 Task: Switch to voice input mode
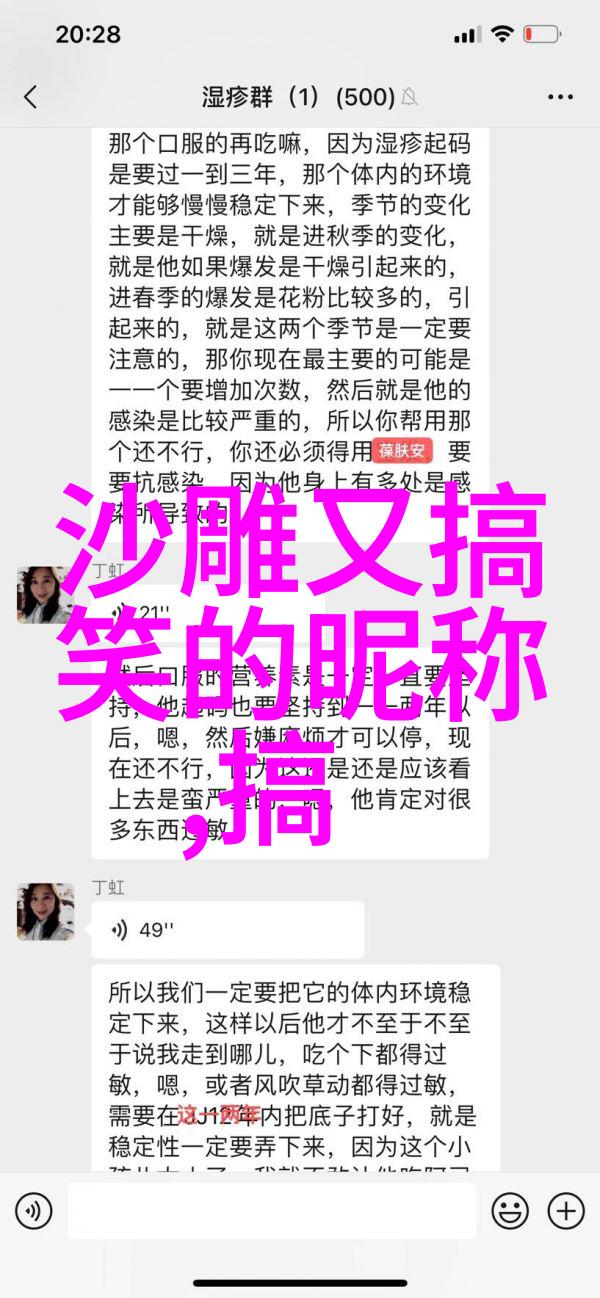coord(33,1212)
